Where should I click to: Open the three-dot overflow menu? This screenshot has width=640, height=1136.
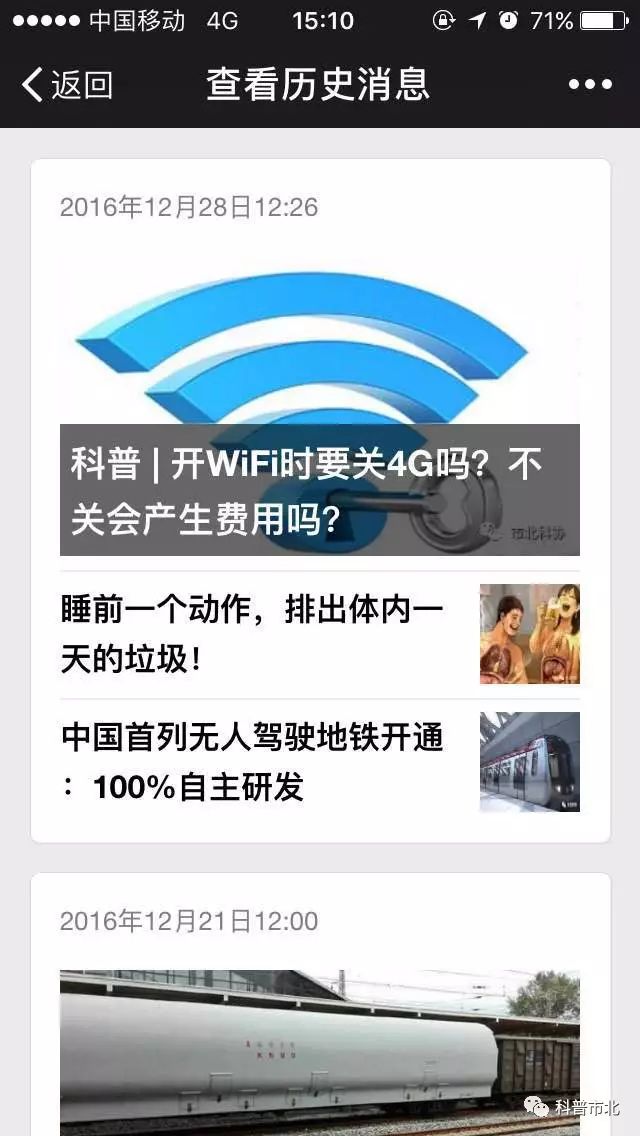click(590, 85)
